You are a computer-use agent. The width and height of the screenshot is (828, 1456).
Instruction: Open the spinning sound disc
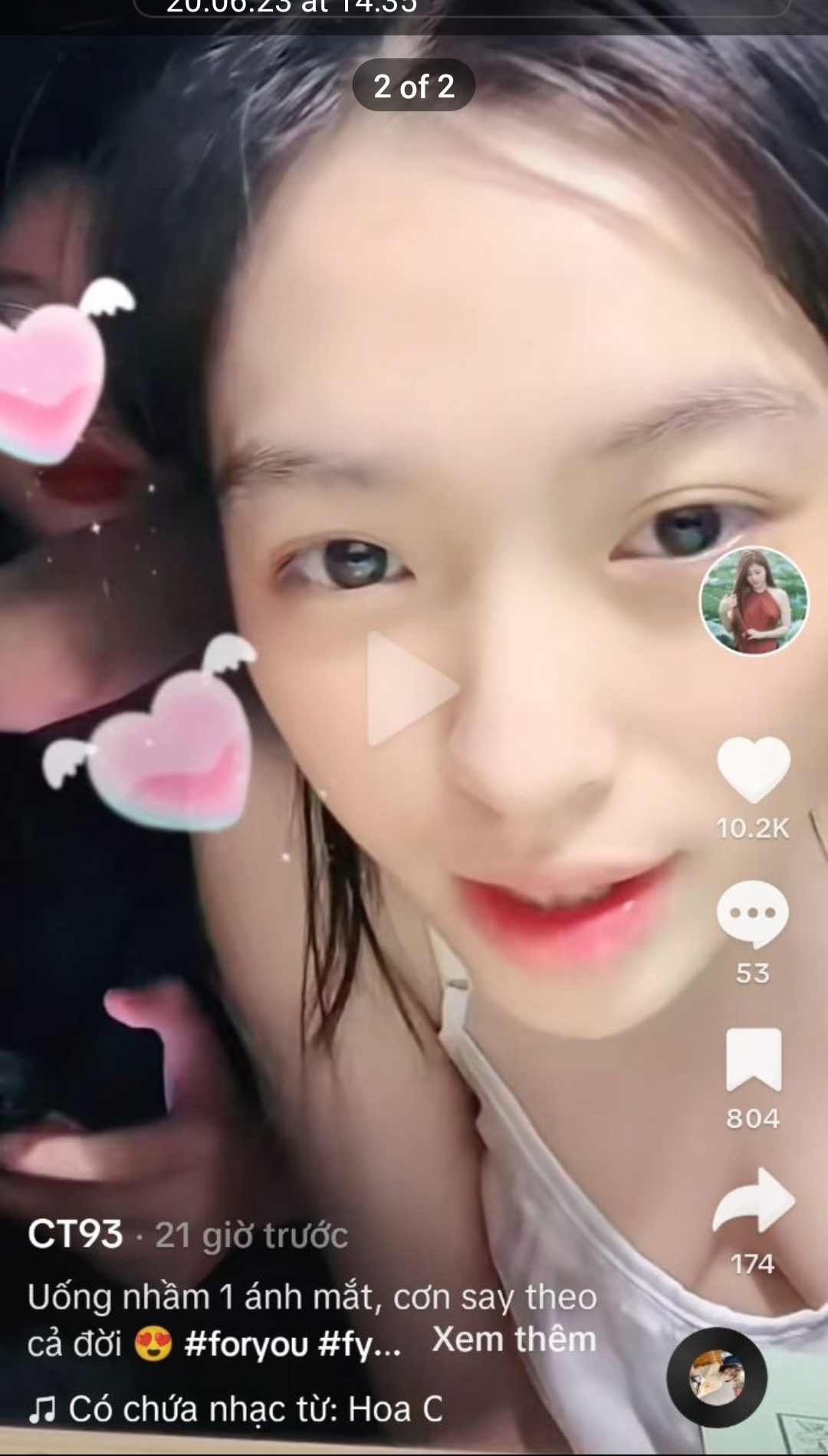[717, 1379]
